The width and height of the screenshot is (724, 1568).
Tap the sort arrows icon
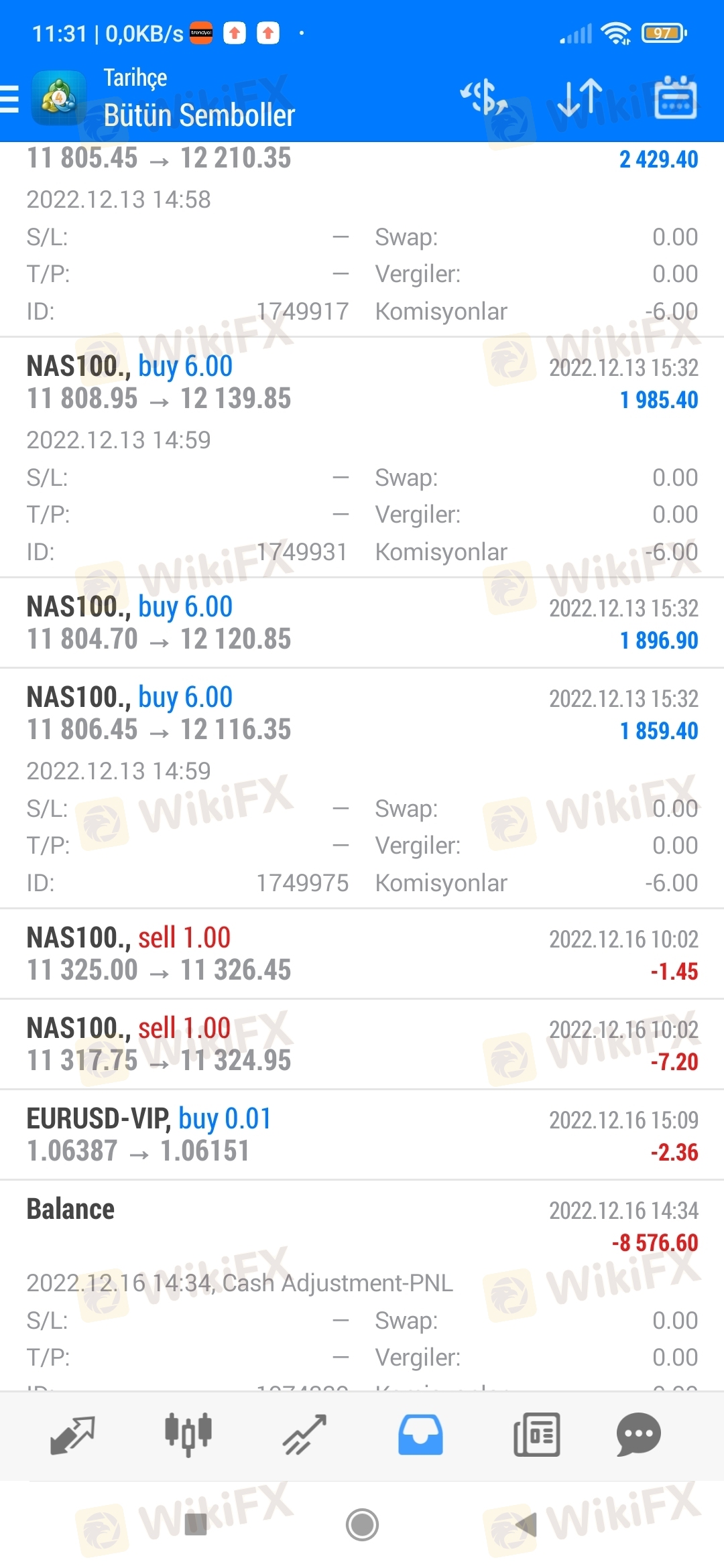pos(580,98)
